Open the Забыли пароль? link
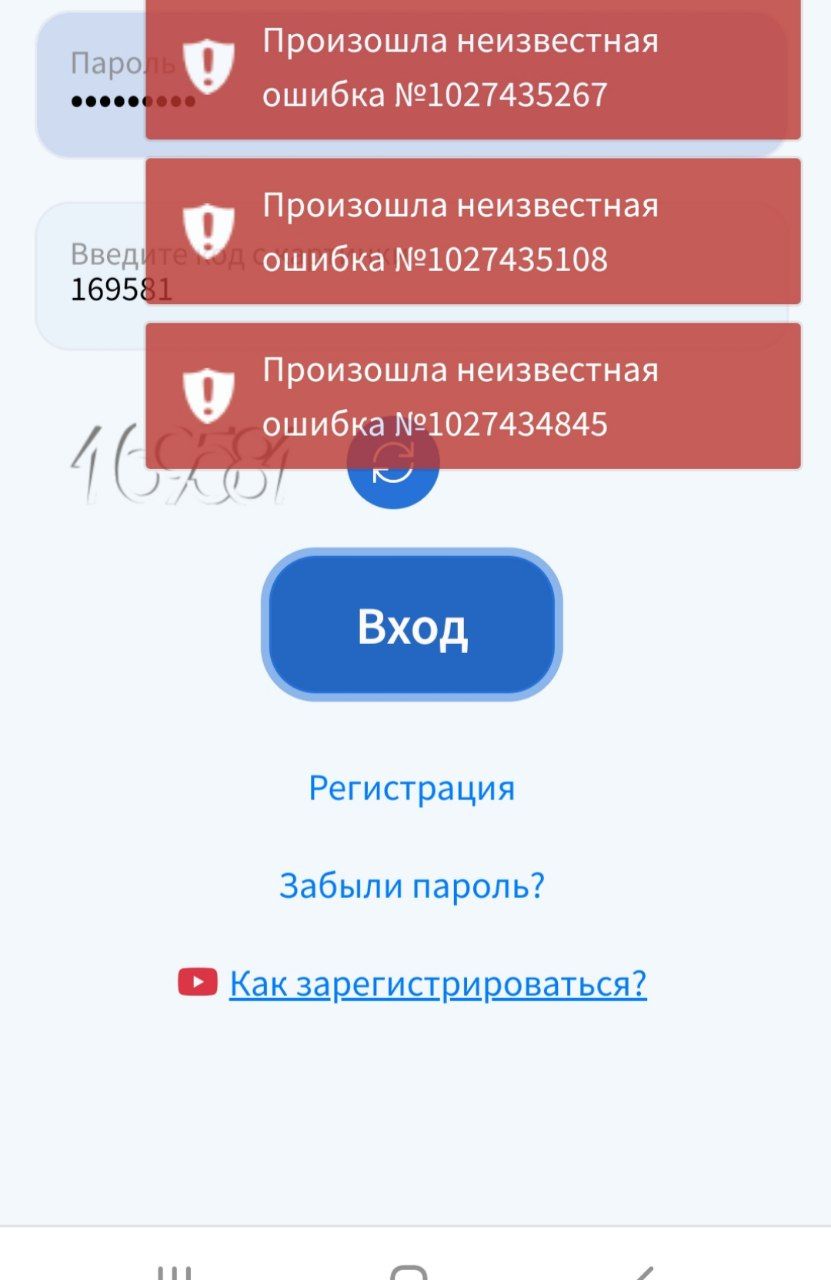This screenshot has height=1280, width=831. click(411, 886)
